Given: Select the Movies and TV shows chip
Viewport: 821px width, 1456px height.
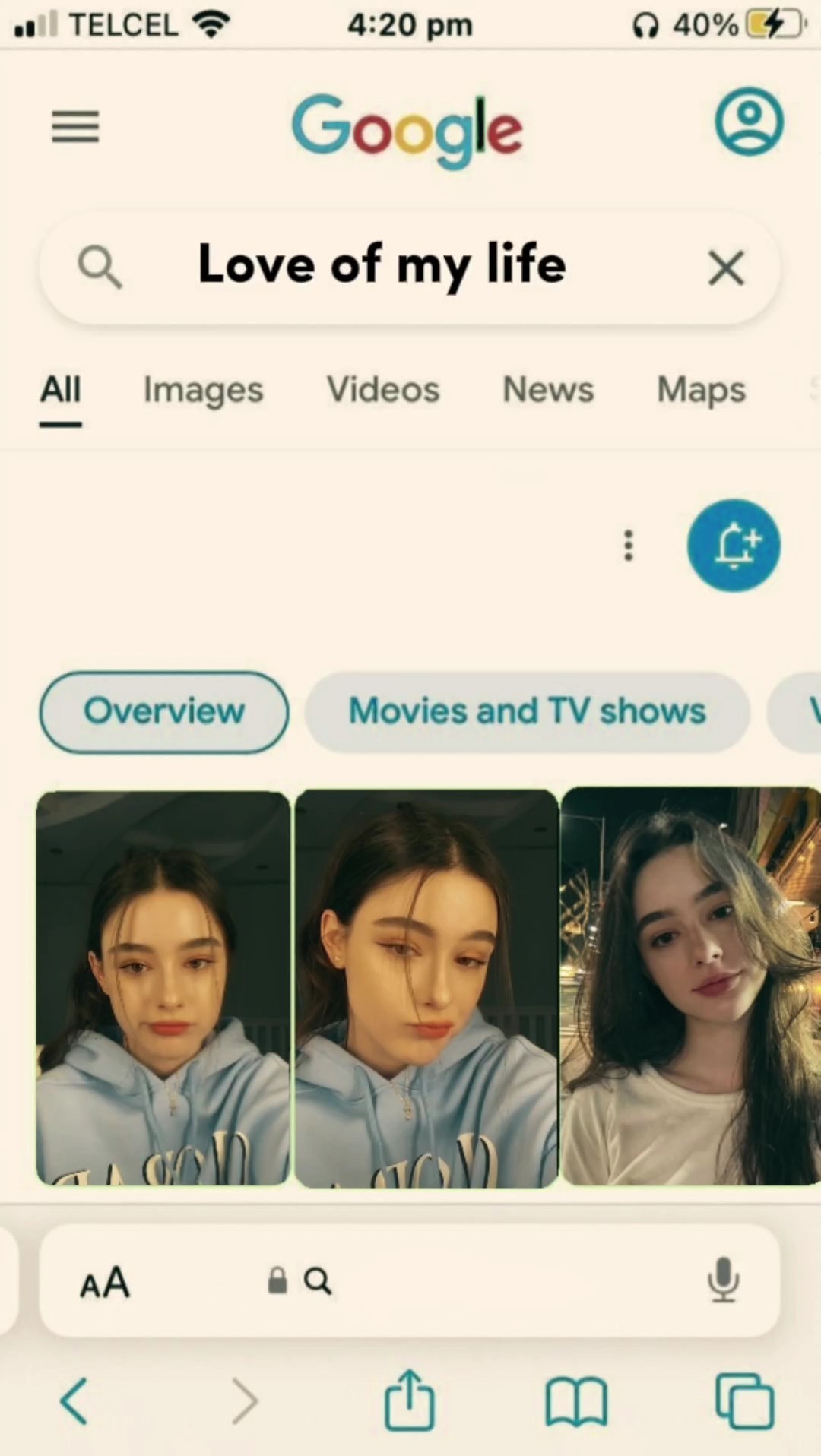Looking at the screenshot, I should [x=527, y=712].
